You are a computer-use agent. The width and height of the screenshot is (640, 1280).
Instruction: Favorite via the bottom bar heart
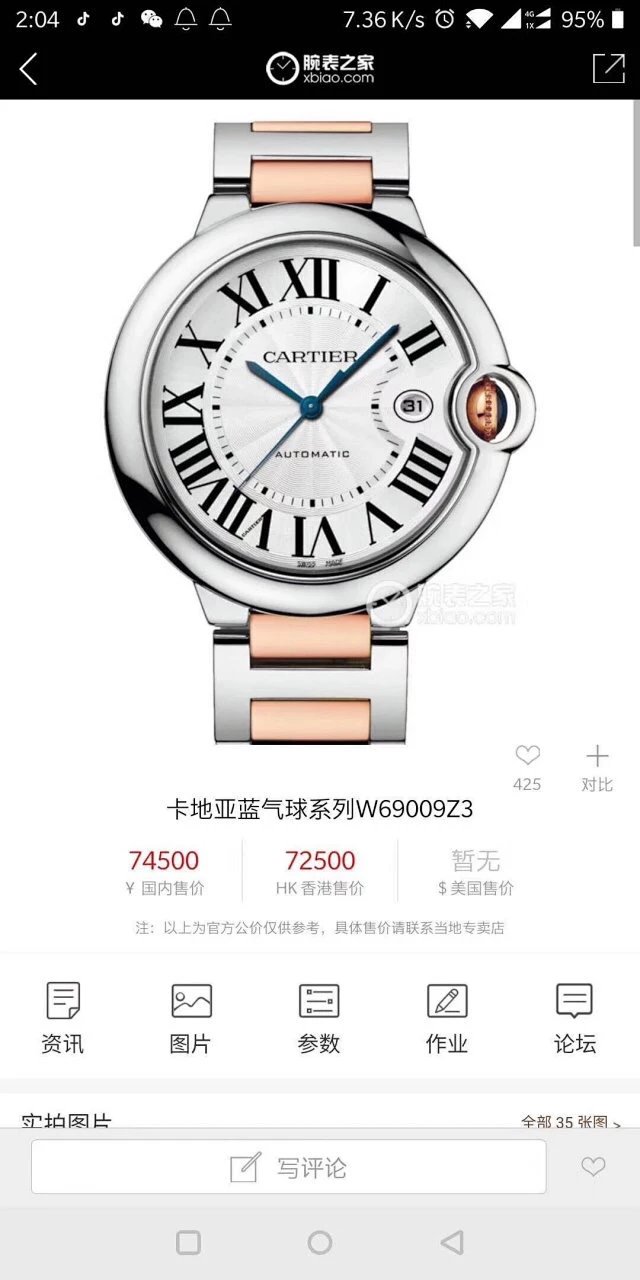click(x=593, y=1167)
